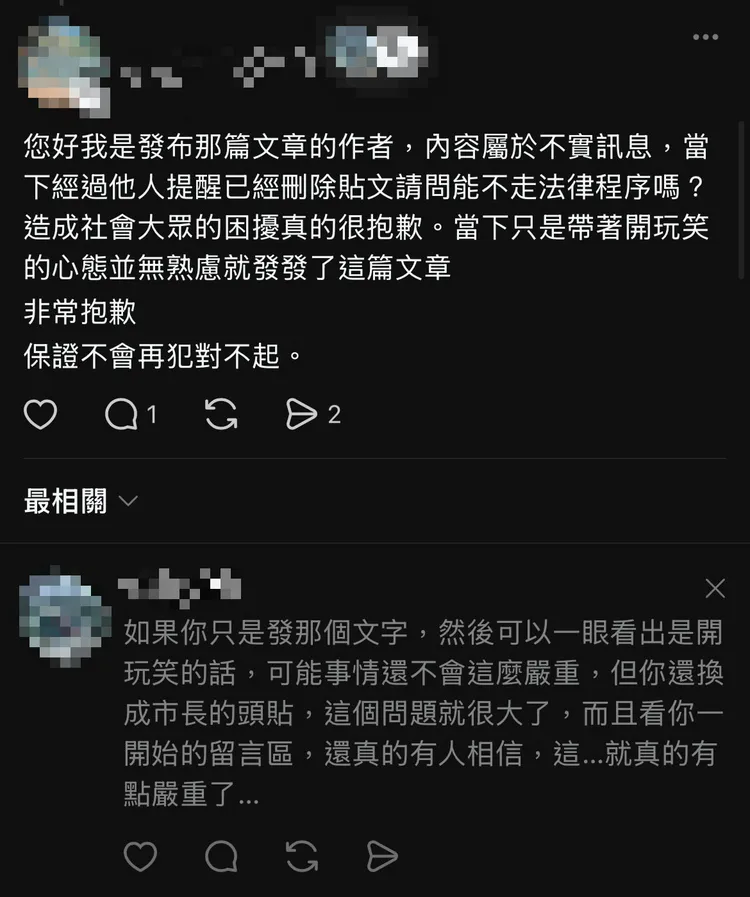Dismiss the comment using the X button
Viewport: 750px width, 897px height.
click(x=714, y=588)
